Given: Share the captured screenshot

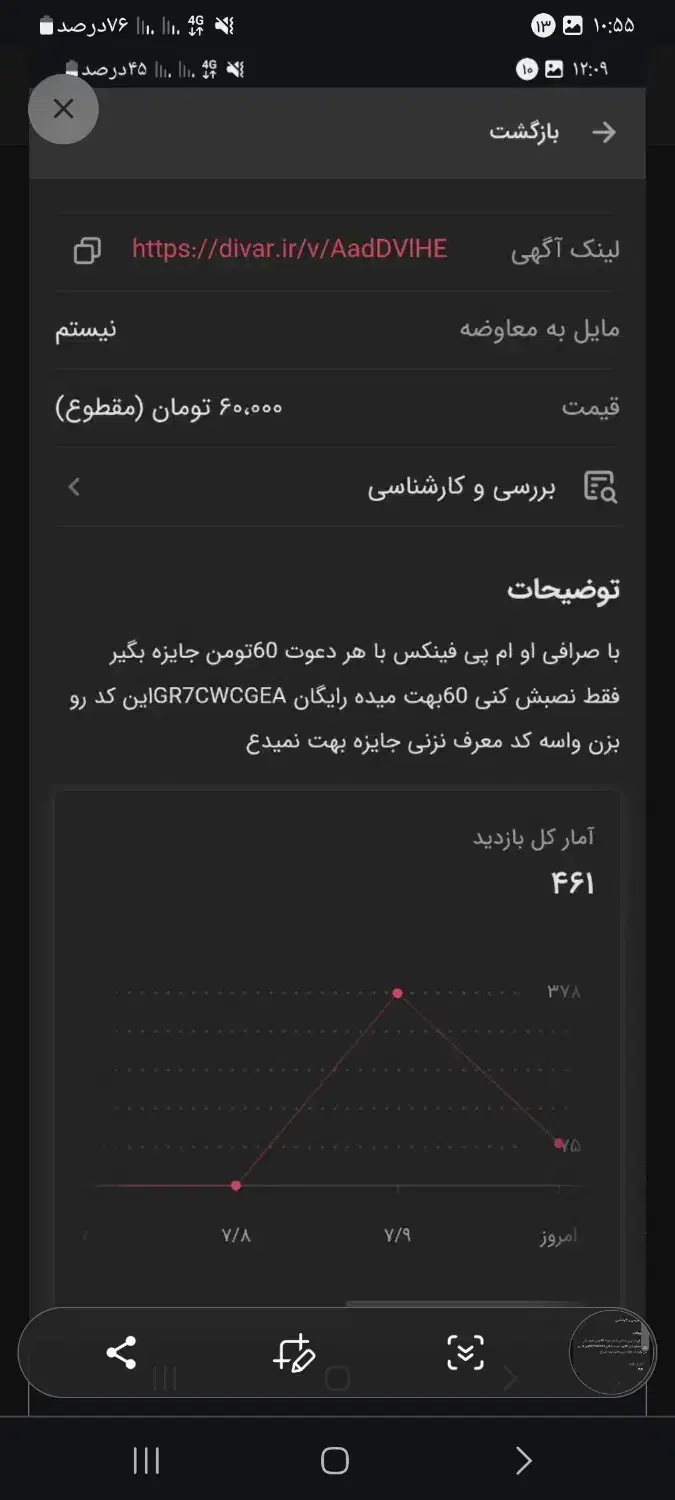Looking at the screenshot, I should (121, 1353).
